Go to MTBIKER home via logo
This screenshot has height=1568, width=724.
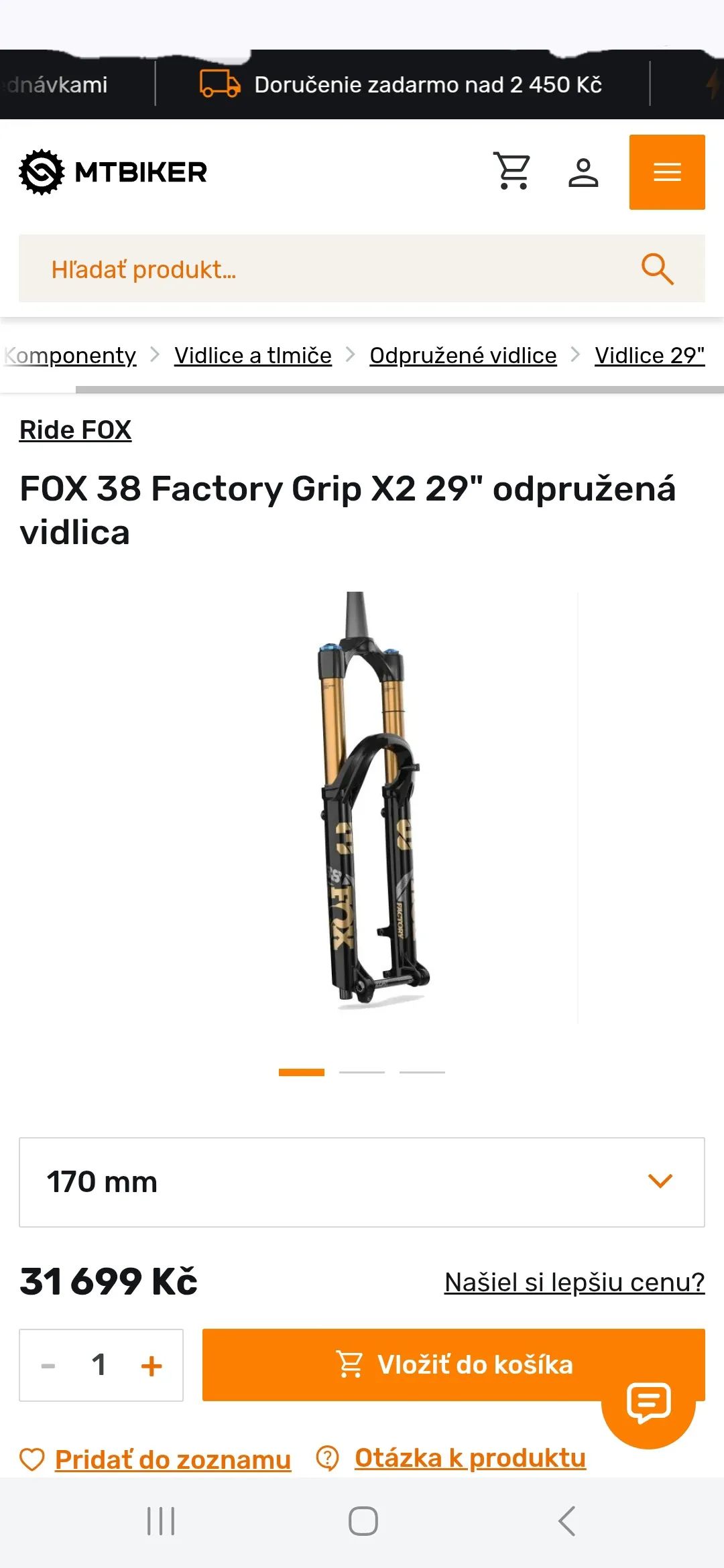(x=113, y=172)
